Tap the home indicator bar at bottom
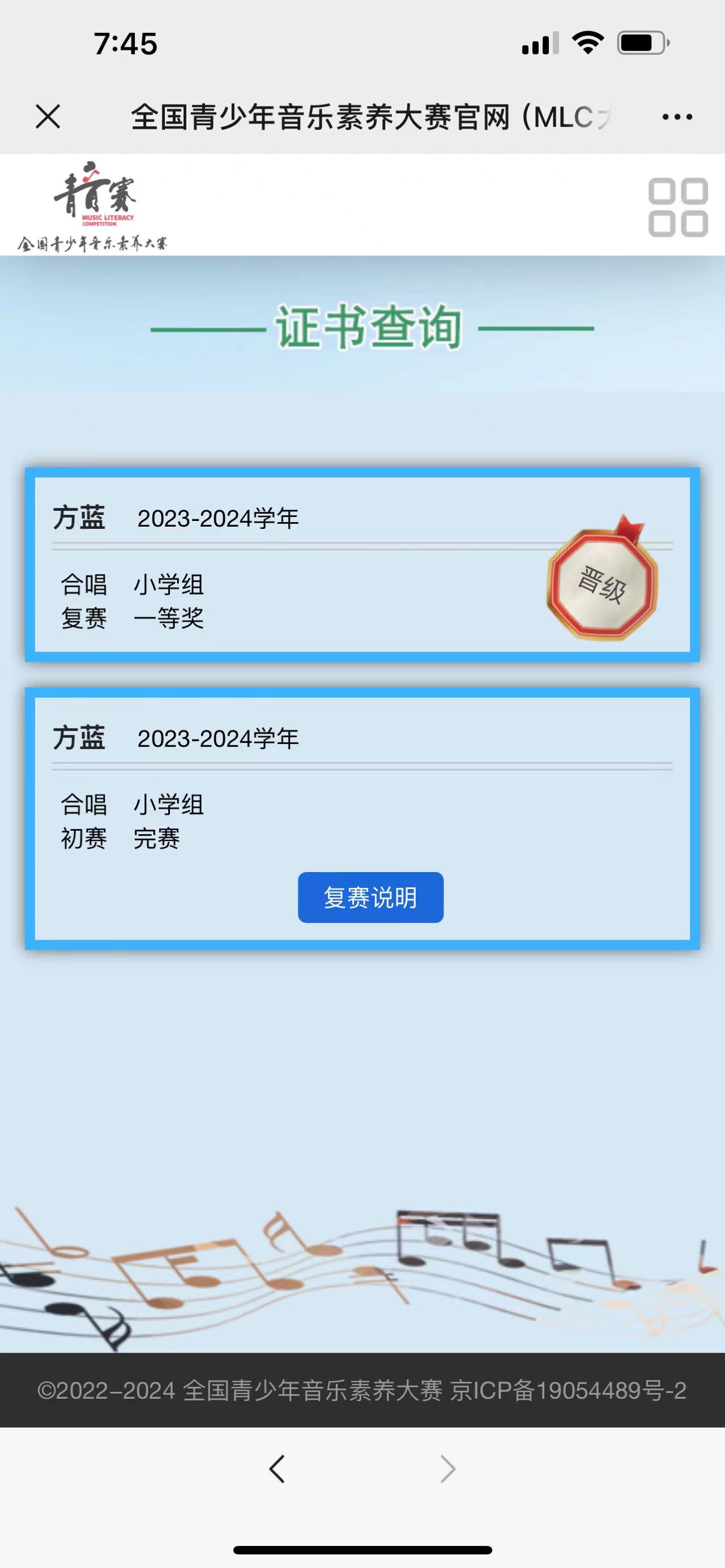725x1568 pixels. point(362,1549)
